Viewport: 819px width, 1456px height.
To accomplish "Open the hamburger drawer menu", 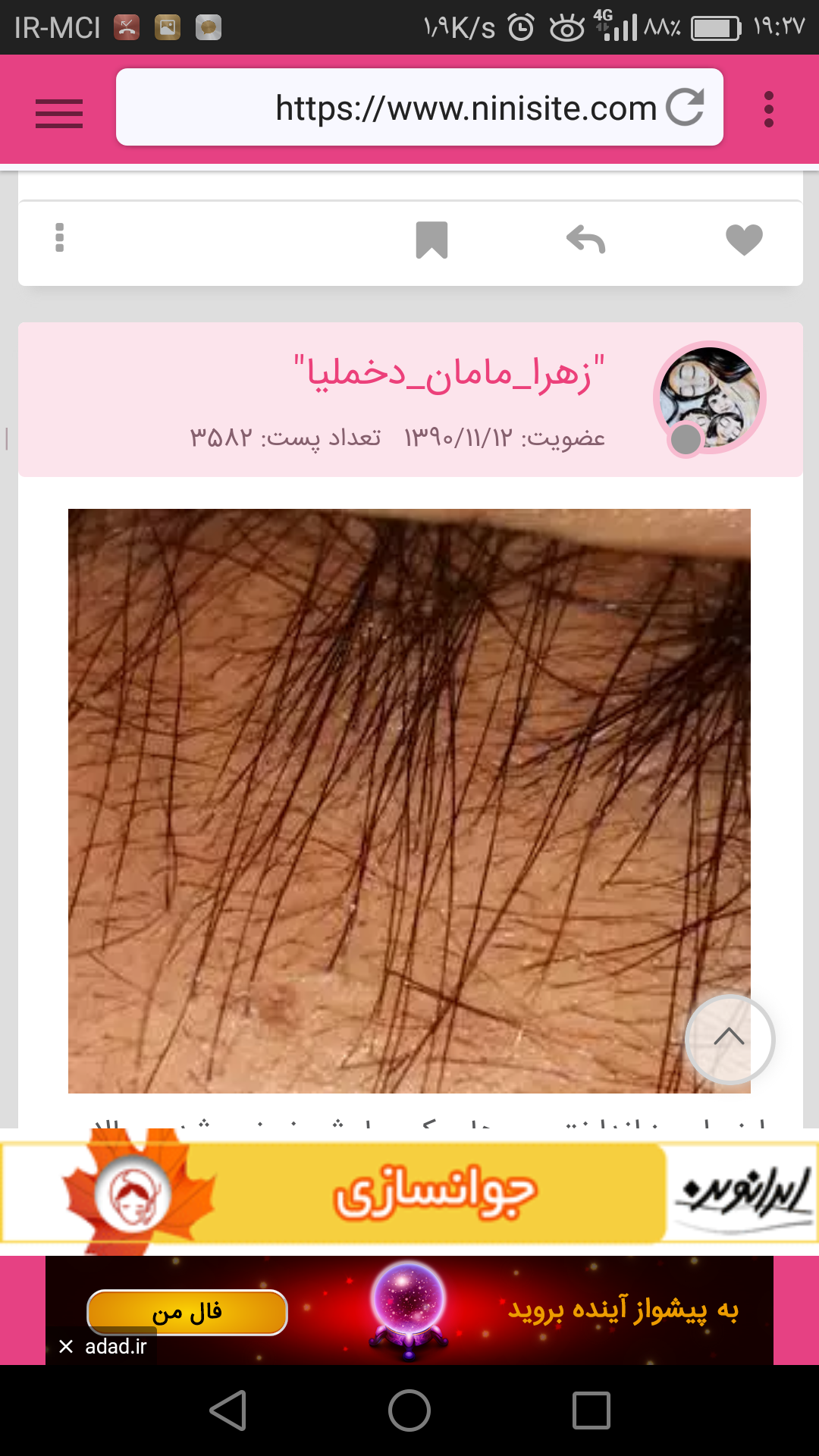I will point(59,113).
